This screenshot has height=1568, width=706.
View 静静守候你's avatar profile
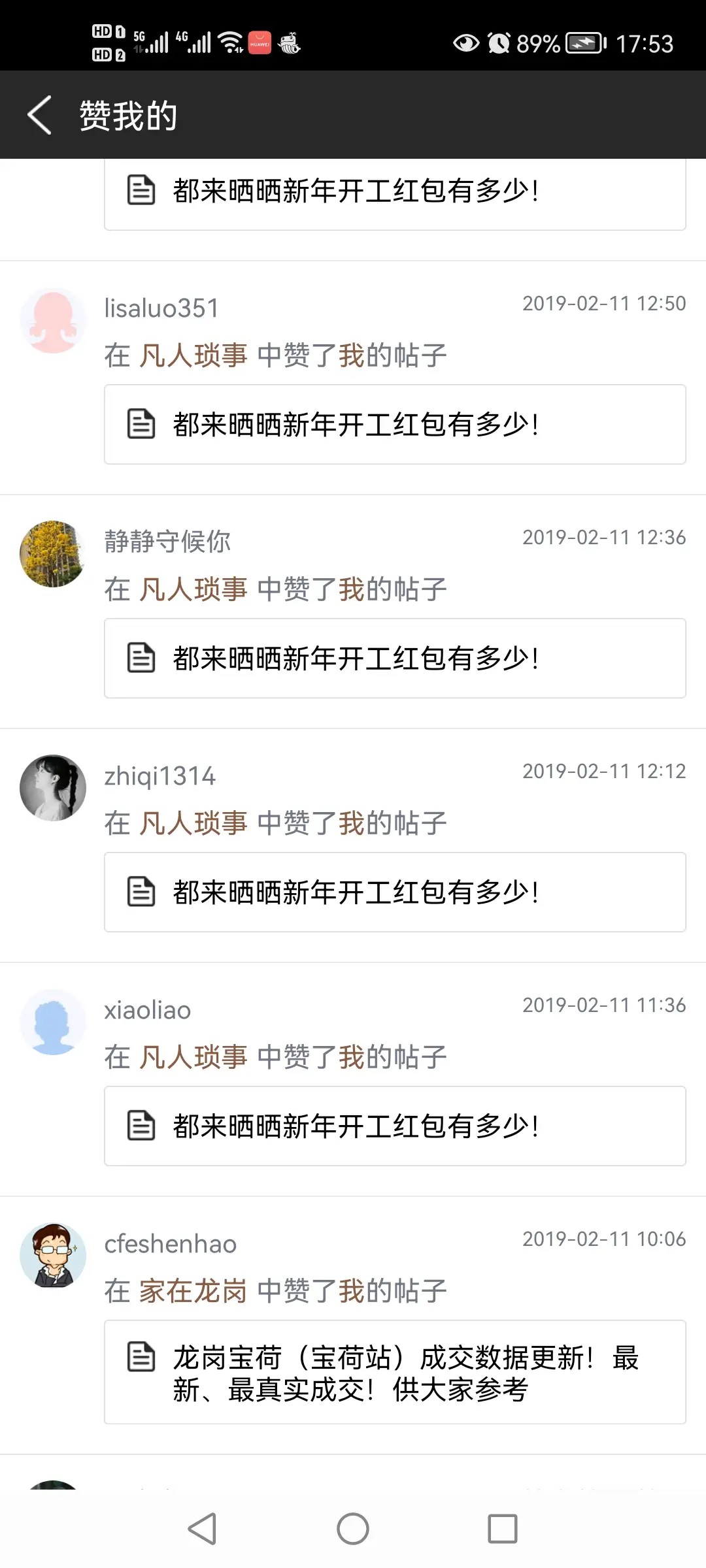[53, 554]
